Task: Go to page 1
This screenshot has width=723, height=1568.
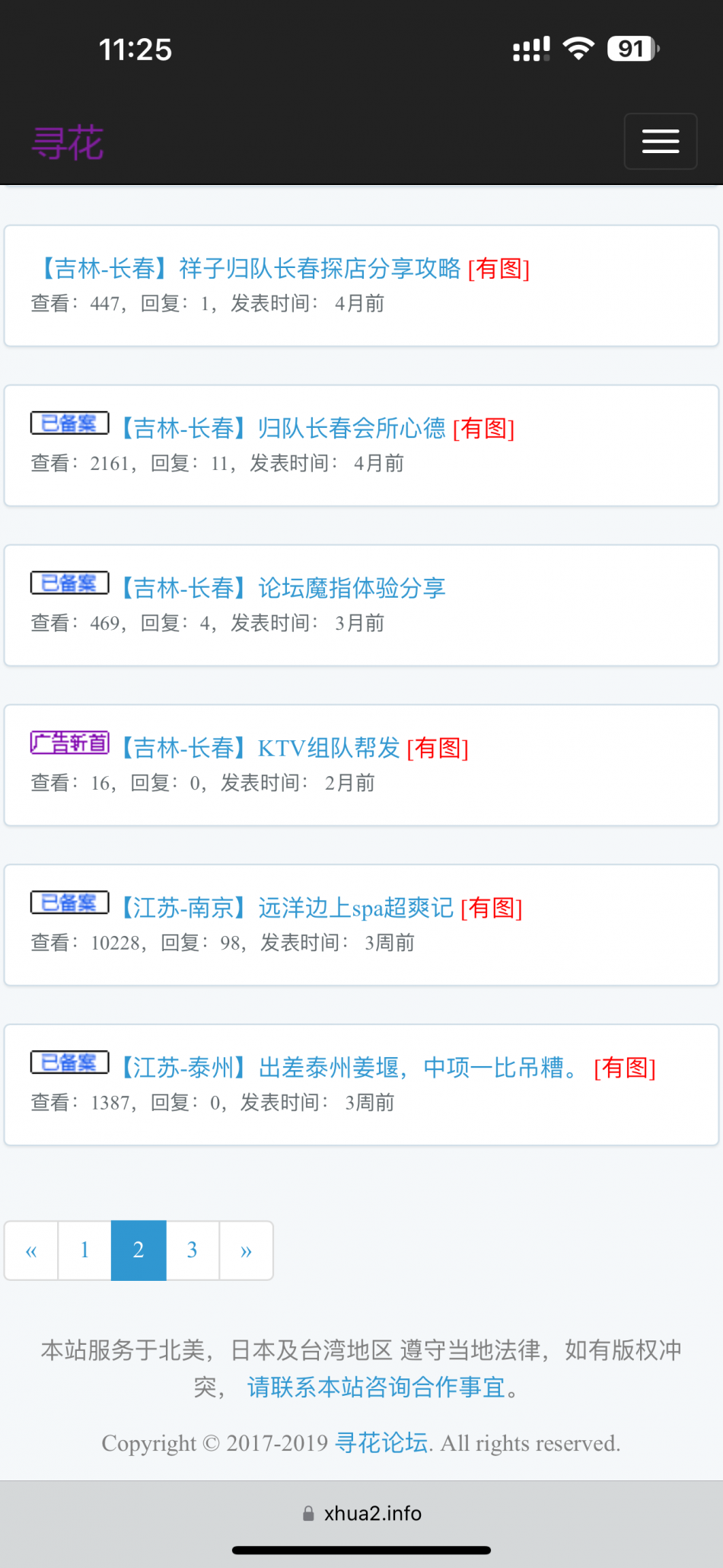Action: pyautogui.click(x=84, y=1250)
